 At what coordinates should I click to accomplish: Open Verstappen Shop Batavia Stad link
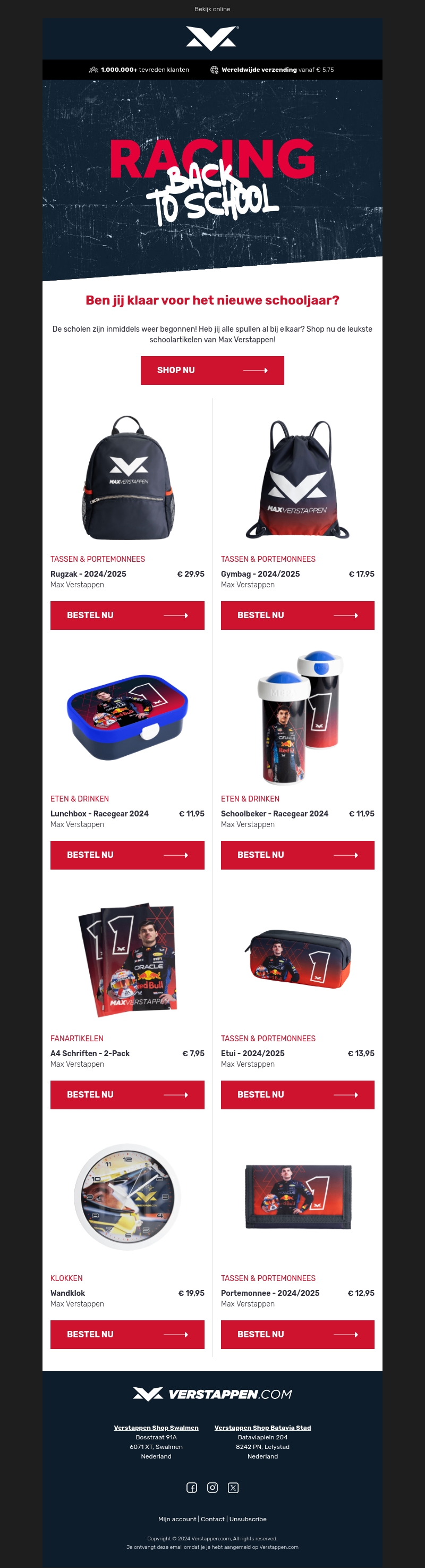point(262,1427)
